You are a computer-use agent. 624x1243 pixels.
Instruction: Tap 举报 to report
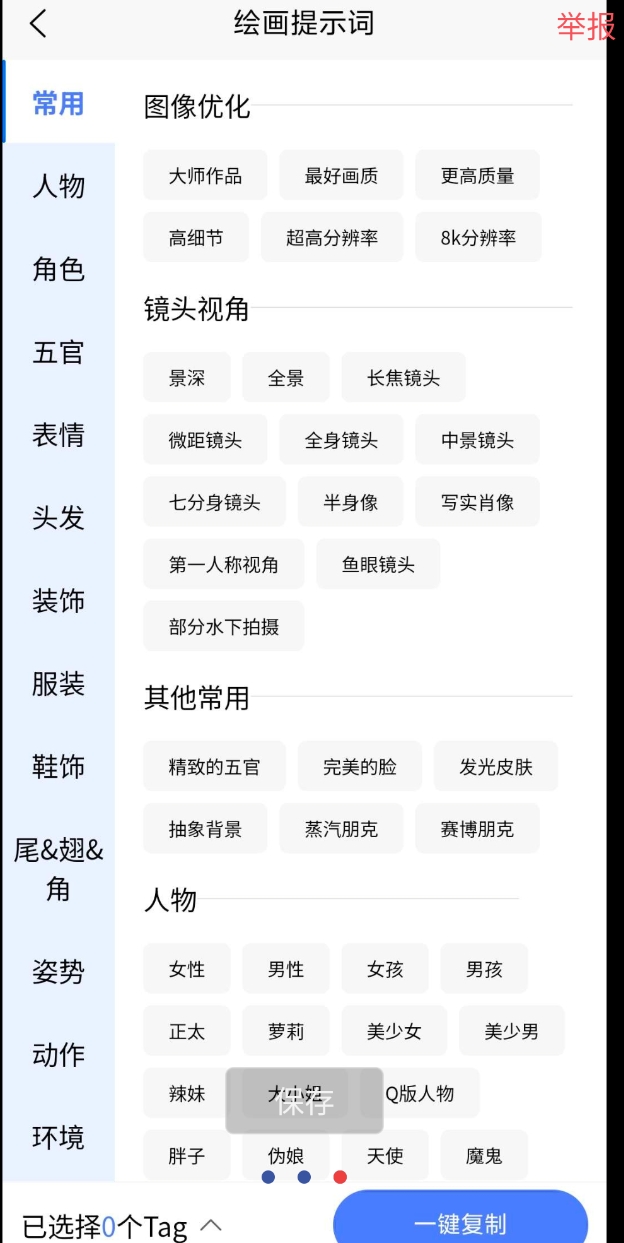[585, 26]
